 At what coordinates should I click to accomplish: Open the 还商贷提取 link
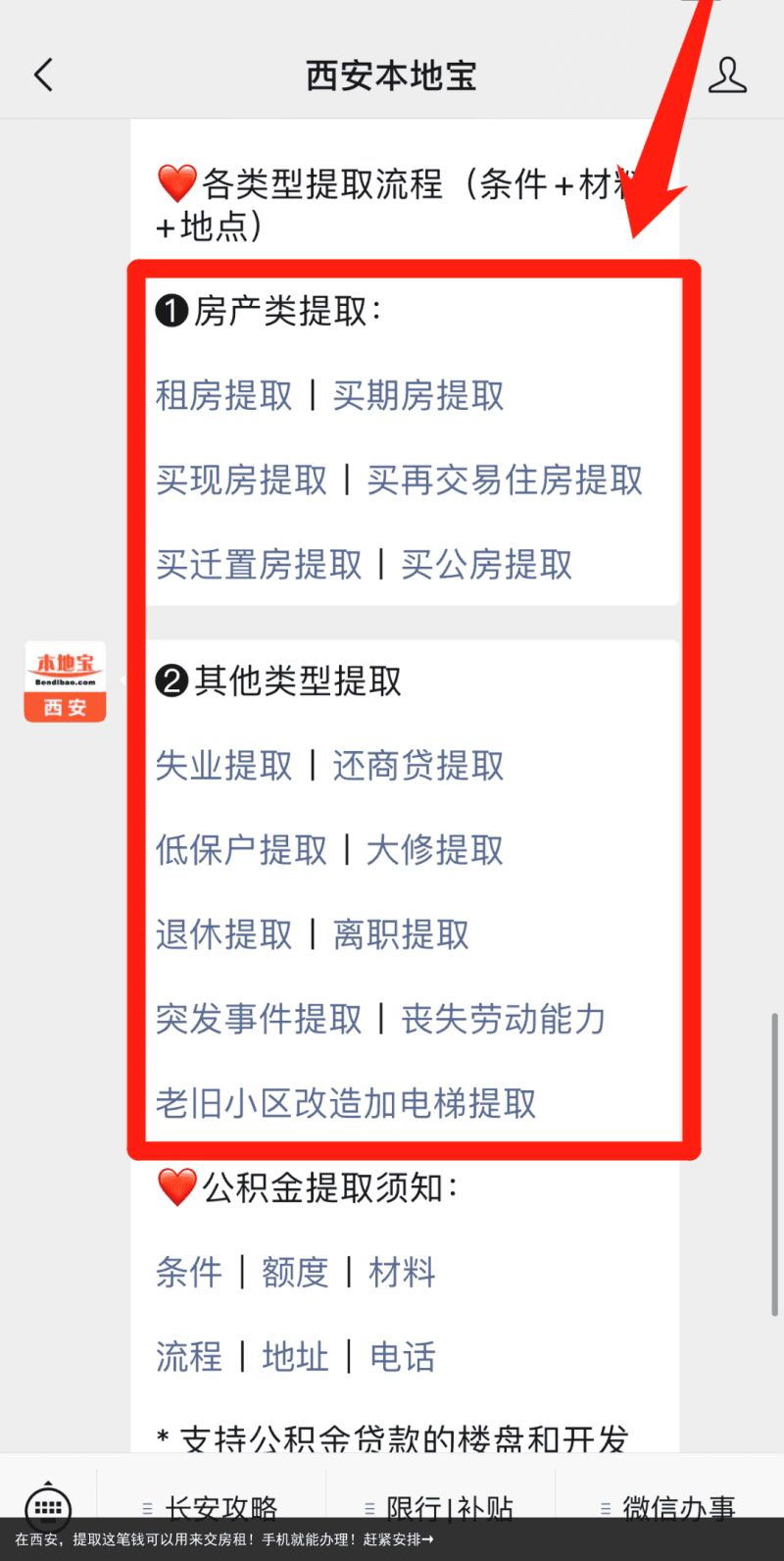click(418, 766)
